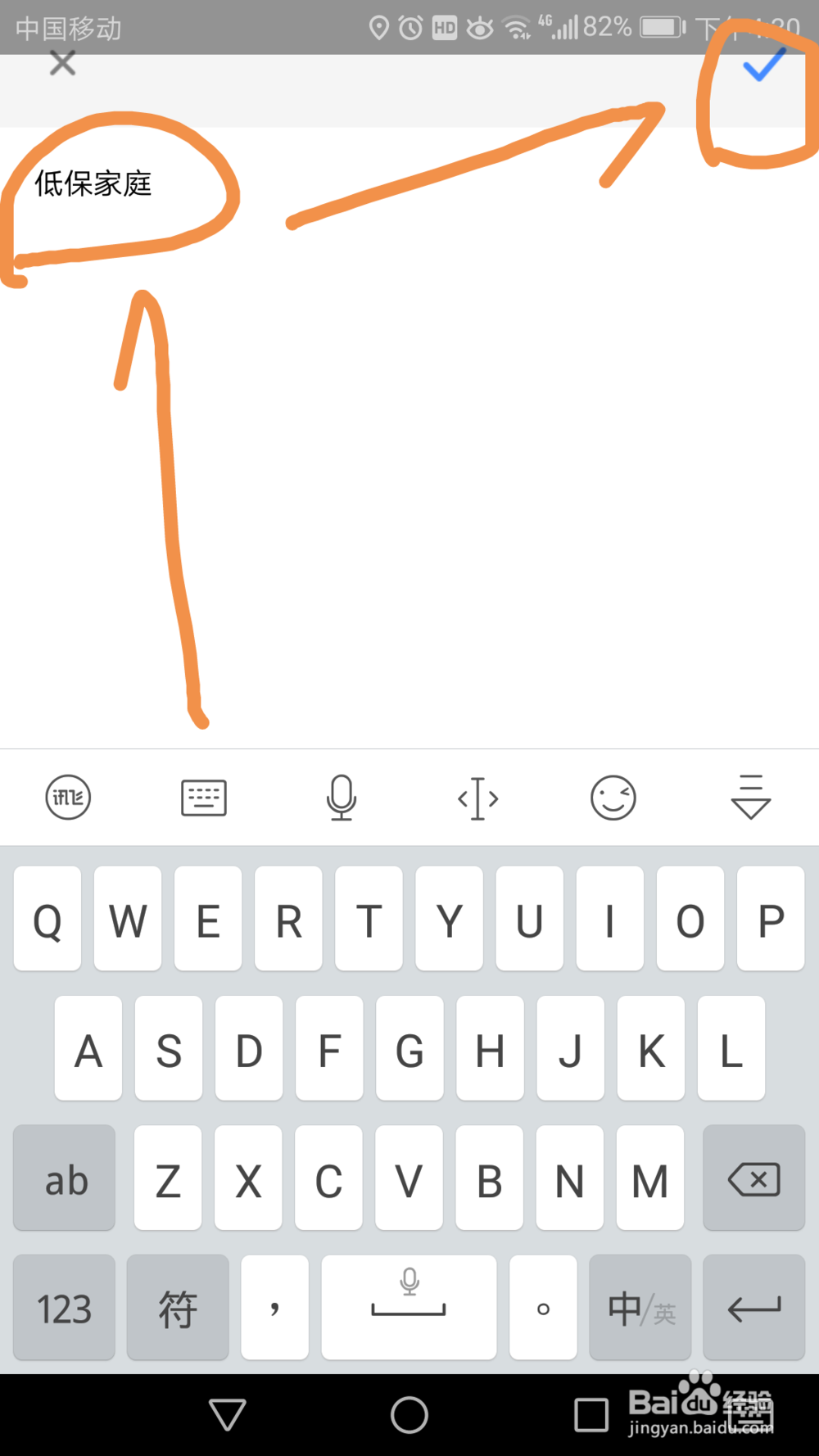Open the 符 symbols panel
The height and width of the screenshot is (1456, 819).
tap(178, 1308)
